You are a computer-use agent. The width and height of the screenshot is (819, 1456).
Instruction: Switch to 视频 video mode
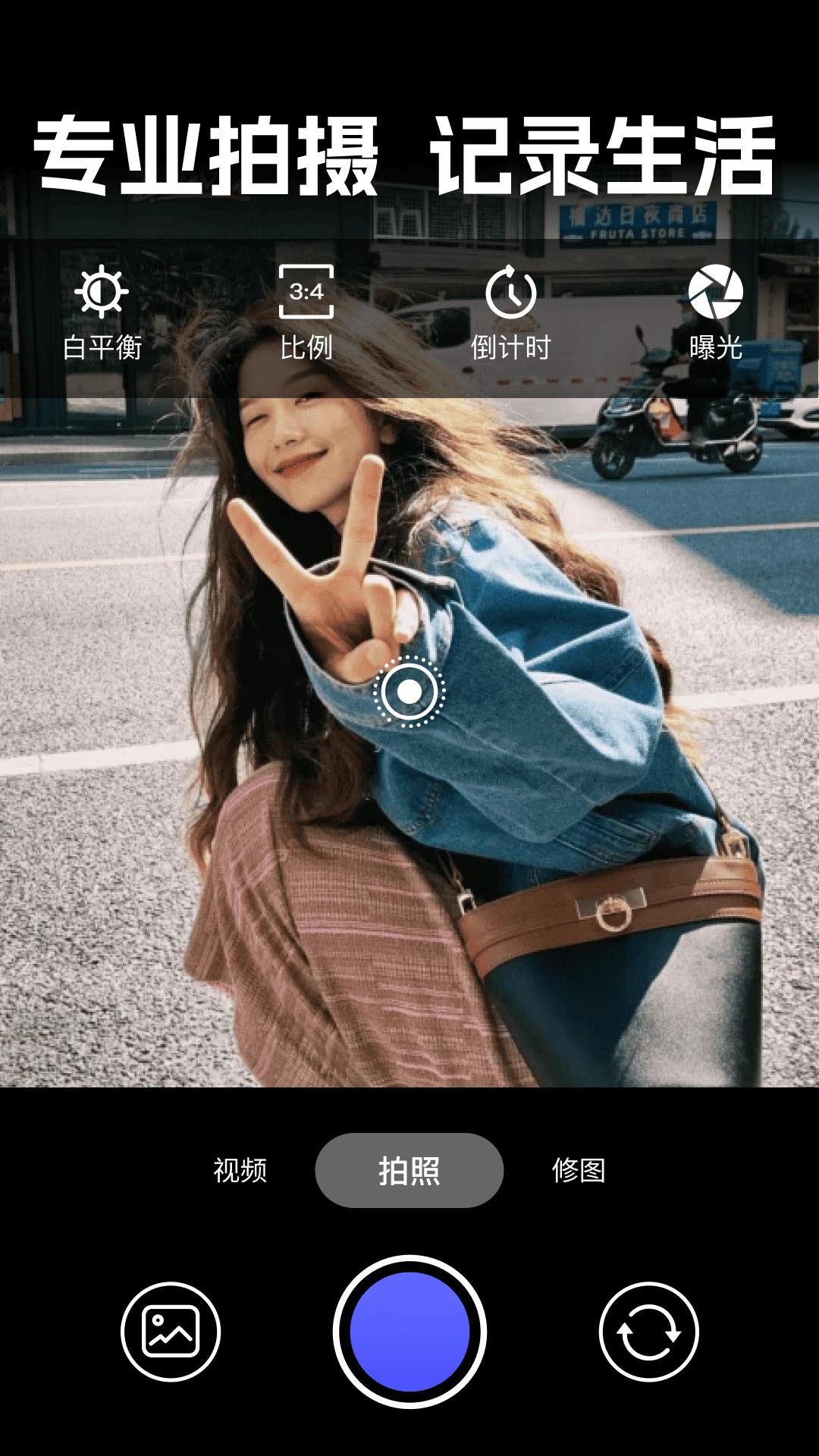240,1170
